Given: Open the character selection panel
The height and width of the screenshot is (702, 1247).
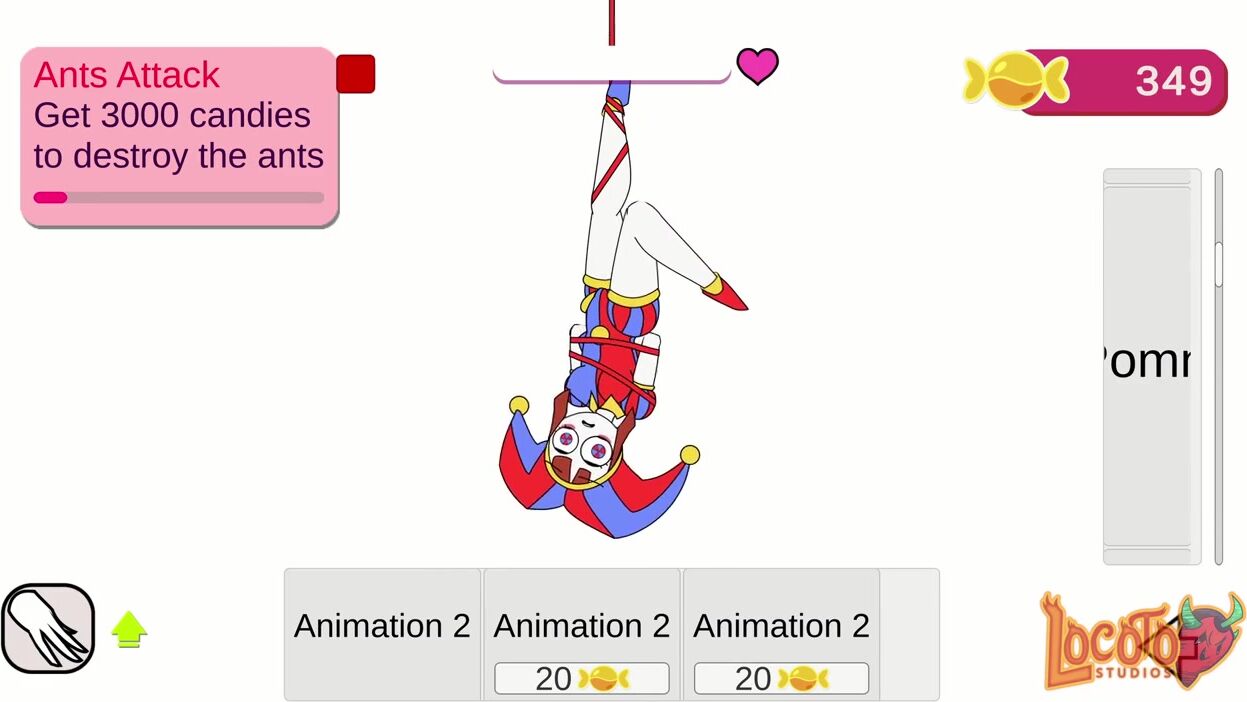Looking at the screenshot, I should coord(1151,364).
